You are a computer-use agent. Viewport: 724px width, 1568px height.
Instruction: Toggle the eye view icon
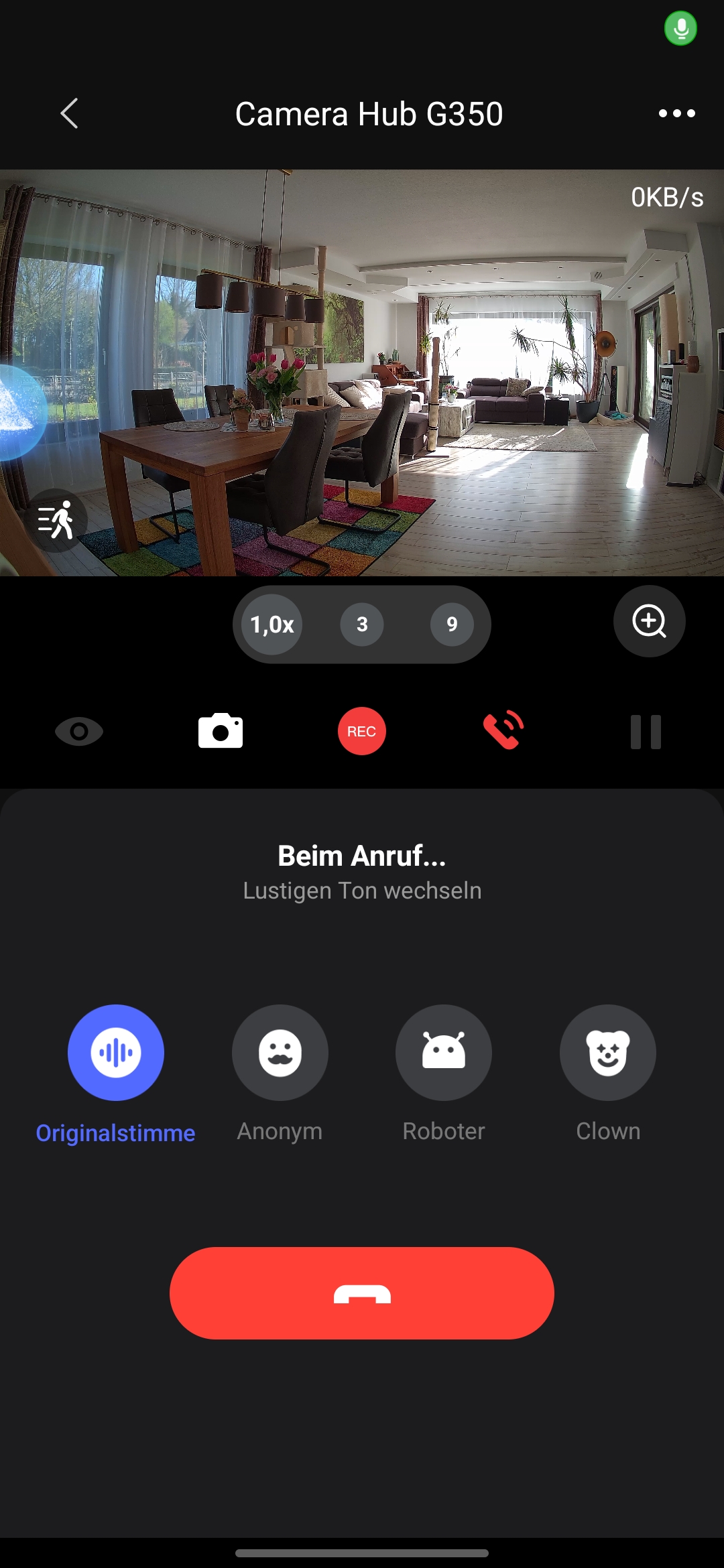point(79,731)
